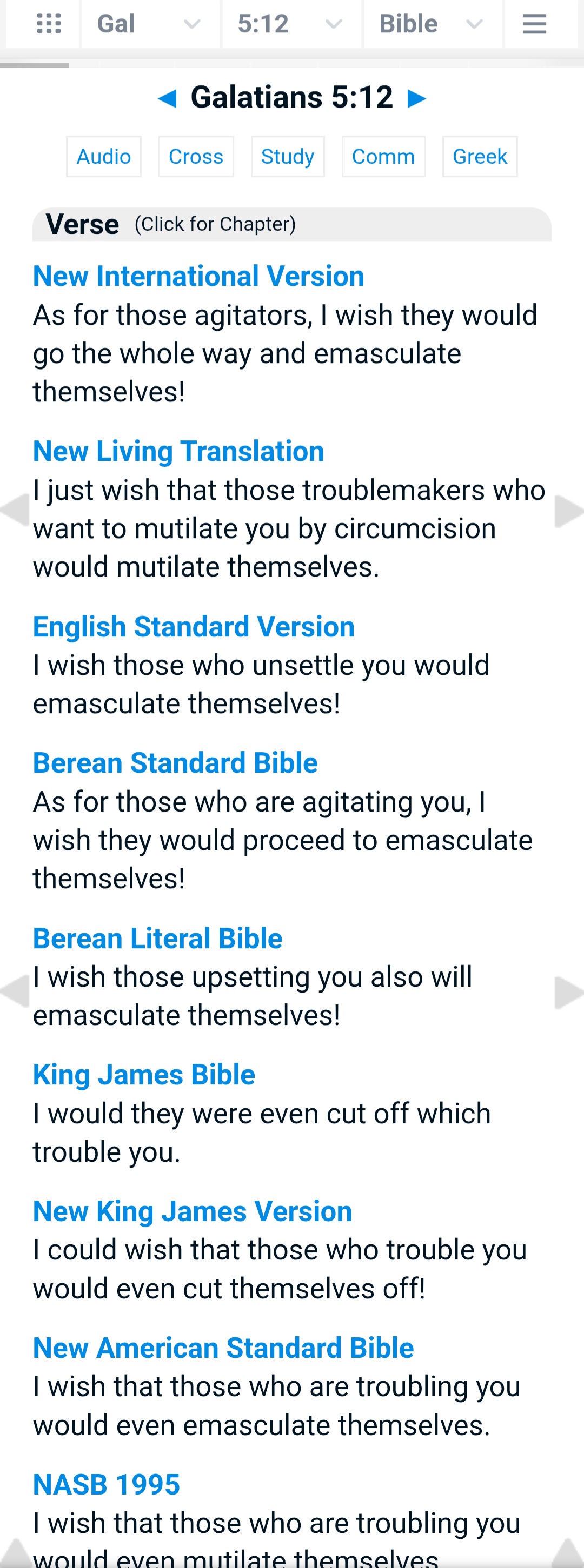Expand the Gal book dropdown
Screen dimensions: 584x1568
(150, 24)
